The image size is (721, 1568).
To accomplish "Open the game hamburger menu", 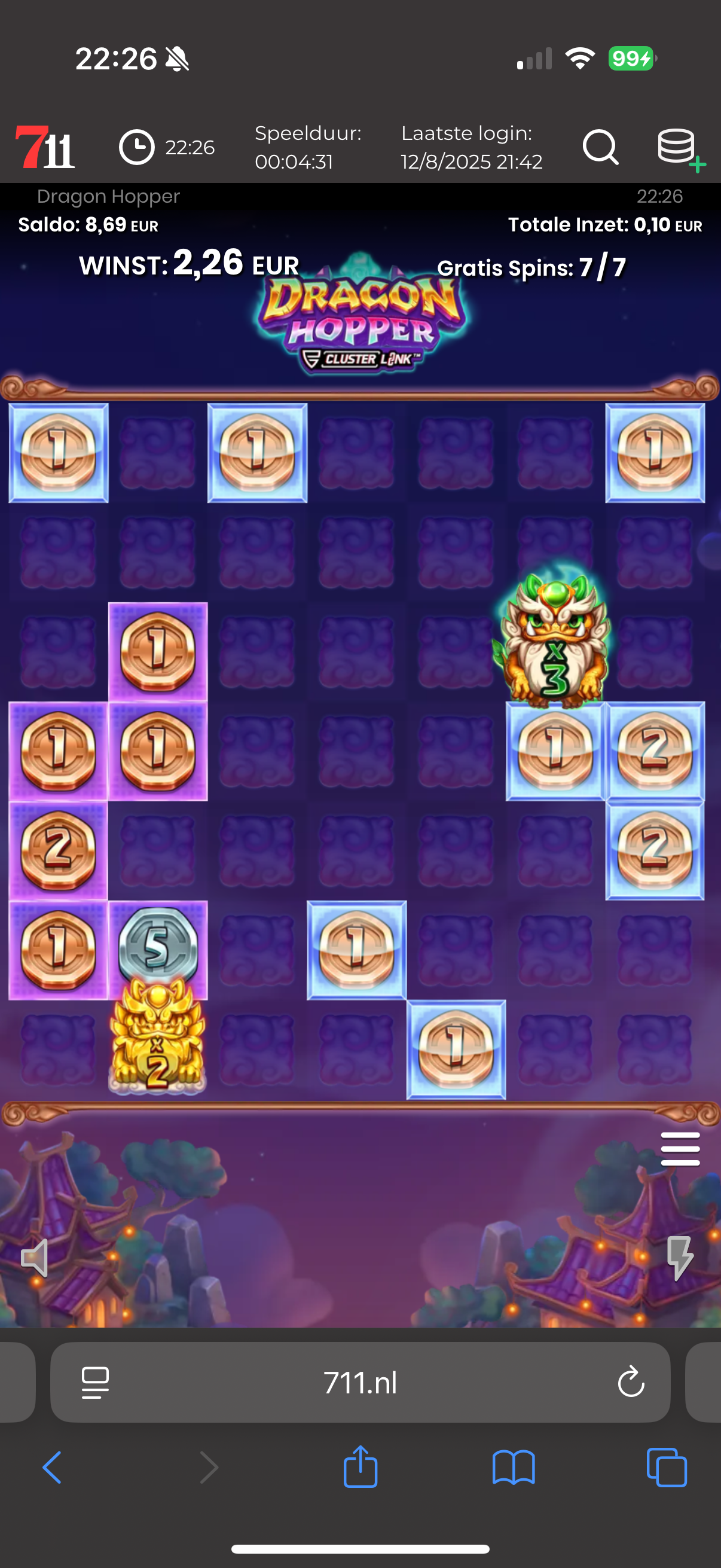I will tap(680, 1149).
